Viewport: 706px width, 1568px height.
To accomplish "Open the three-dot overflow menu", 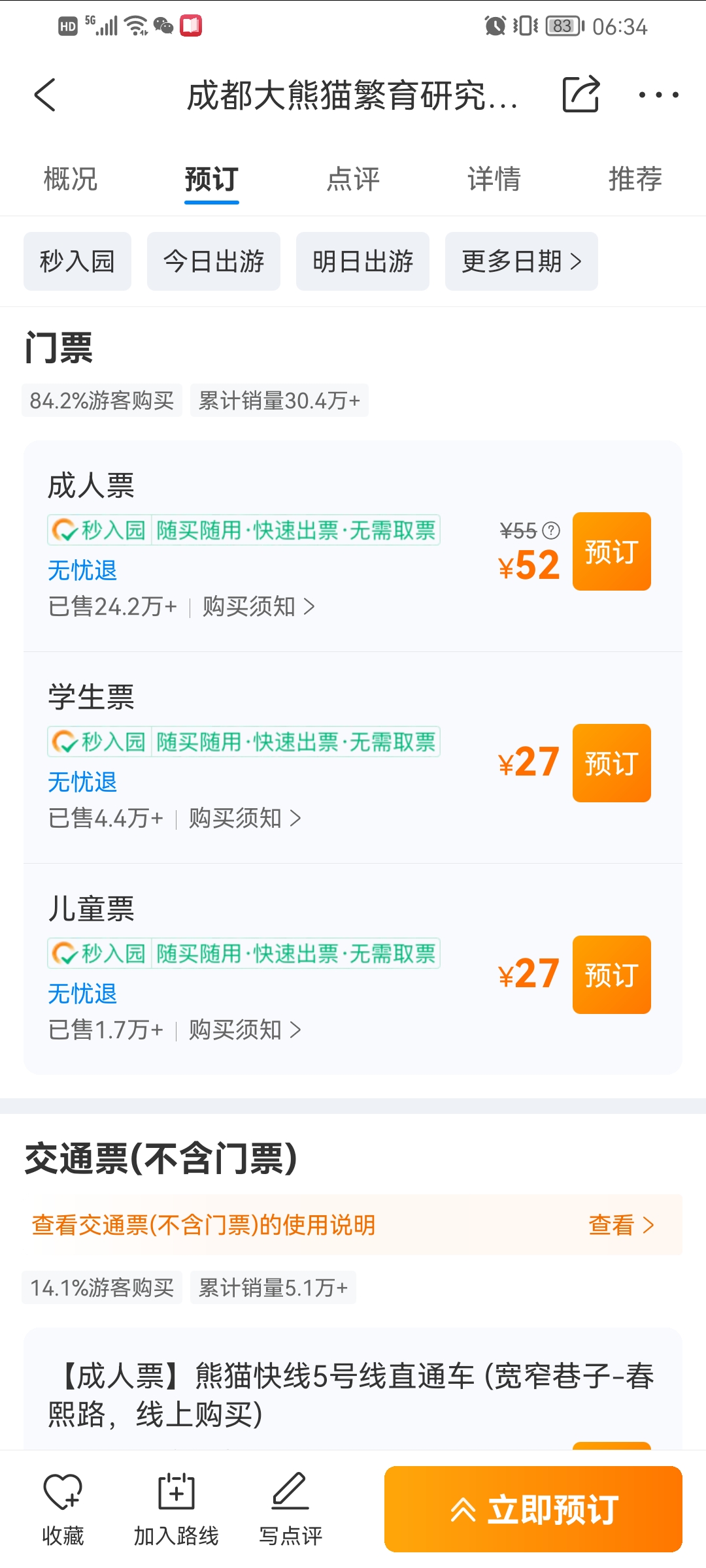I will (658, 95).
